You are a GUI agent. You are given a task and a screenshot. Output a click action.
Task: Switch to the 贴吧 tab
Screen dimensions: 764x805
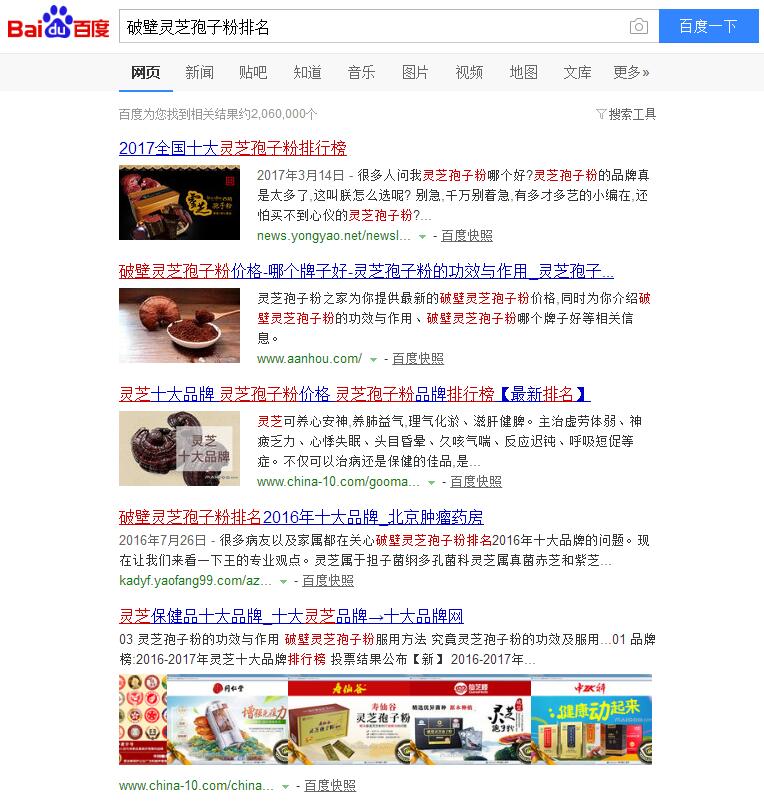point(253,72)
